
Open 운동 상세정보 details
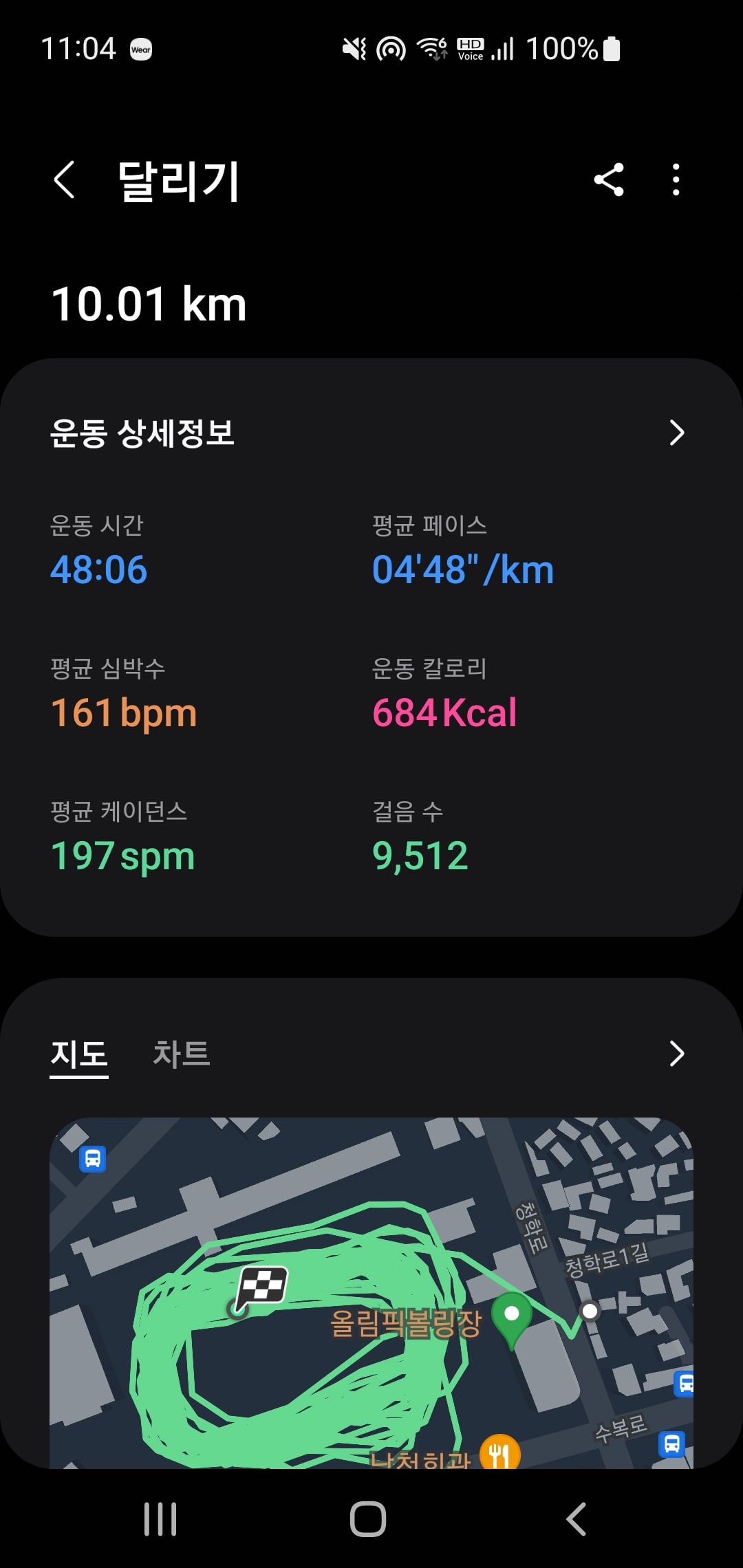coord(371,433)
